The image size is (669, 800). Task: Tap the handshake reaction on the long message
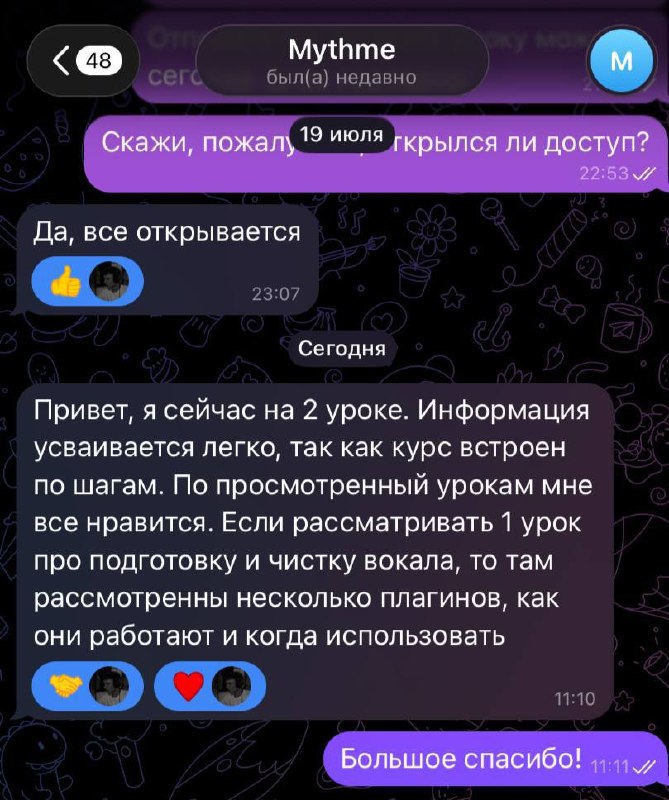tap(88, 685)
